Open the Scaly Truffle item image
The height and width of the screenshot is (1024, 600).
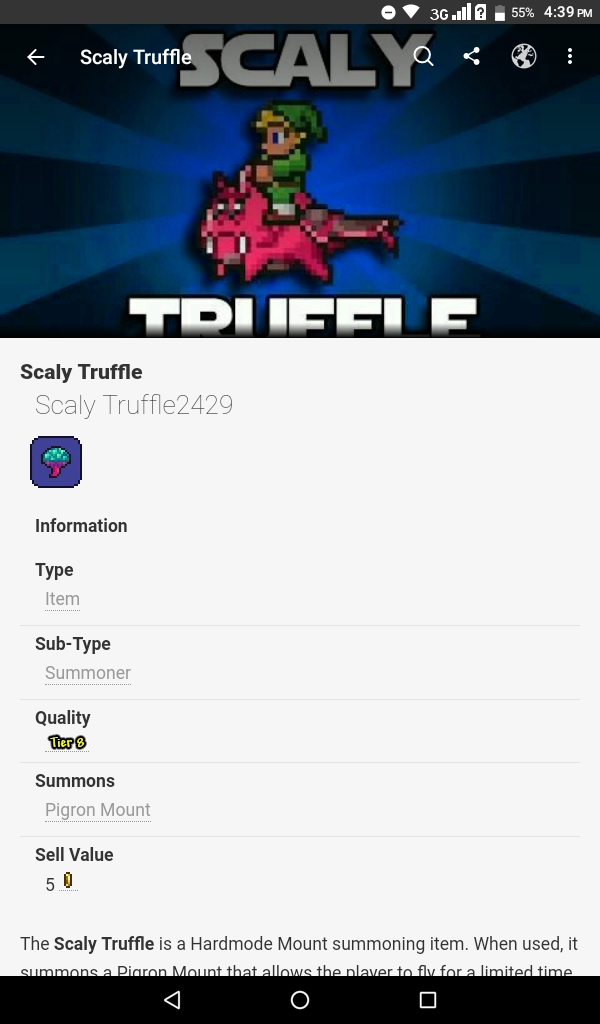(x=56, y=462)
